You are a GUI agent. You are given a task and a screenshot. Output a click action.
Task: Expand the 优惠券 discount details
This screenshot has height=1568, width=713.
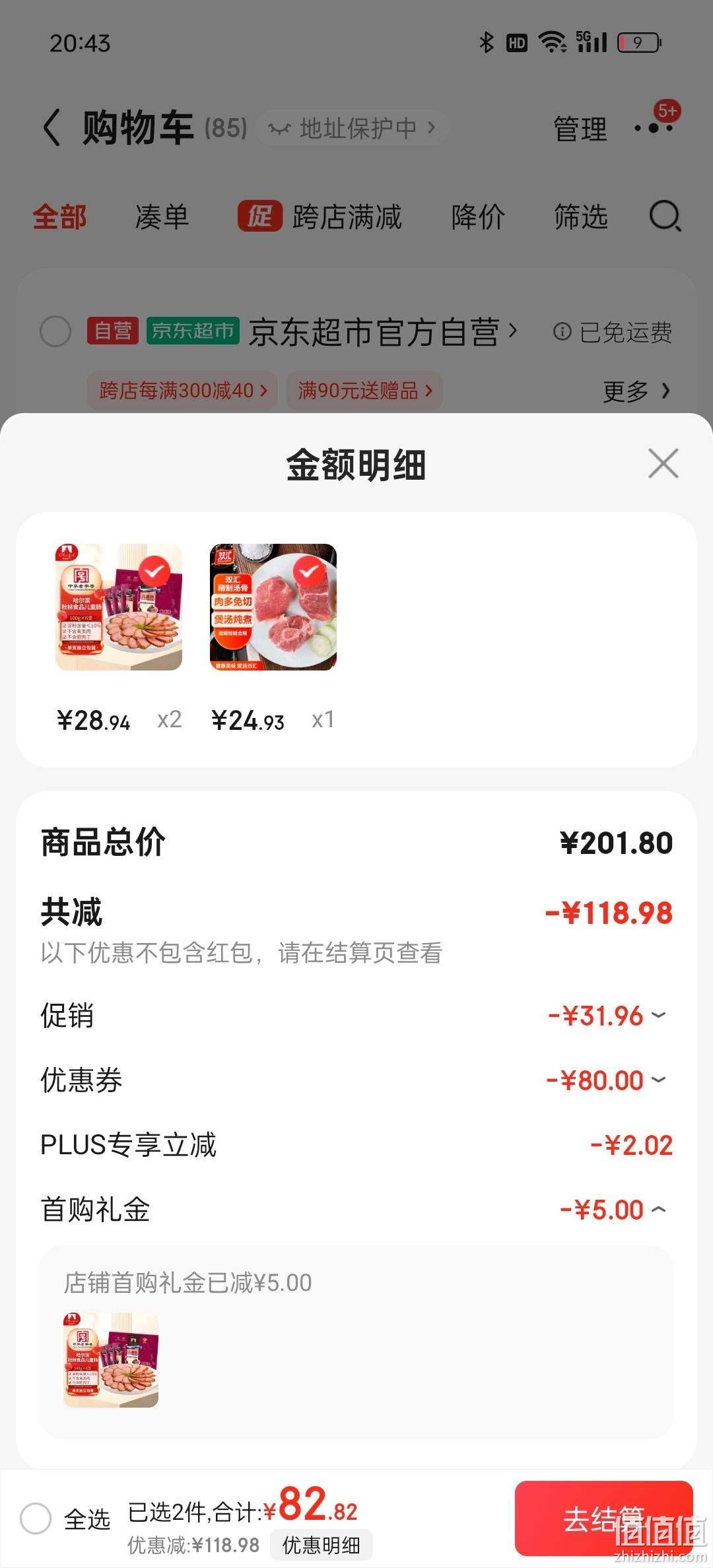606,1081
